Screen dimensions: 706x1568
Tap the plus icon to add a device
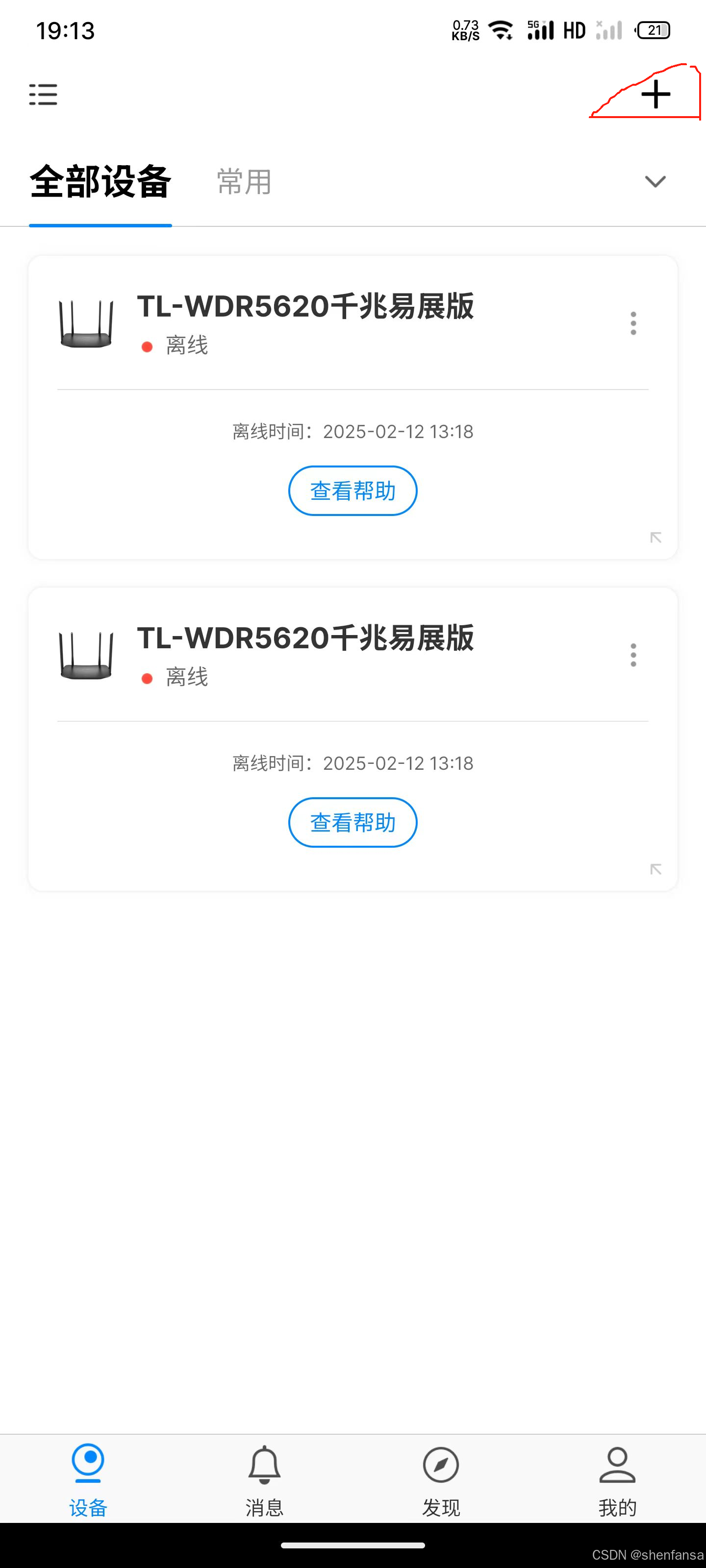(x=656, y=95)
